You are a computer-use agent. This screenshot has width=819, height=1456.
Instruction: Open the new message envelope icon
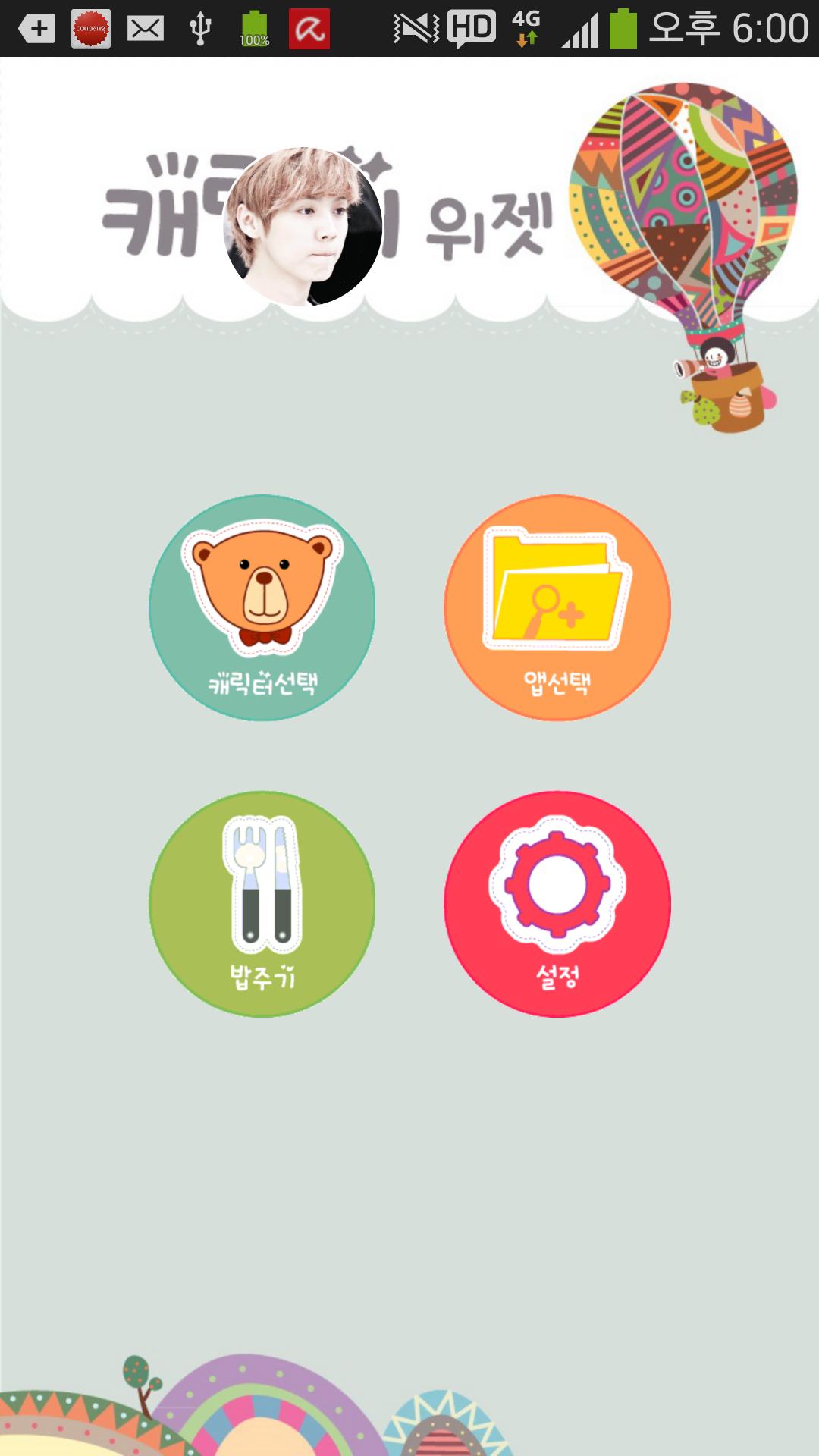point(146,27)
